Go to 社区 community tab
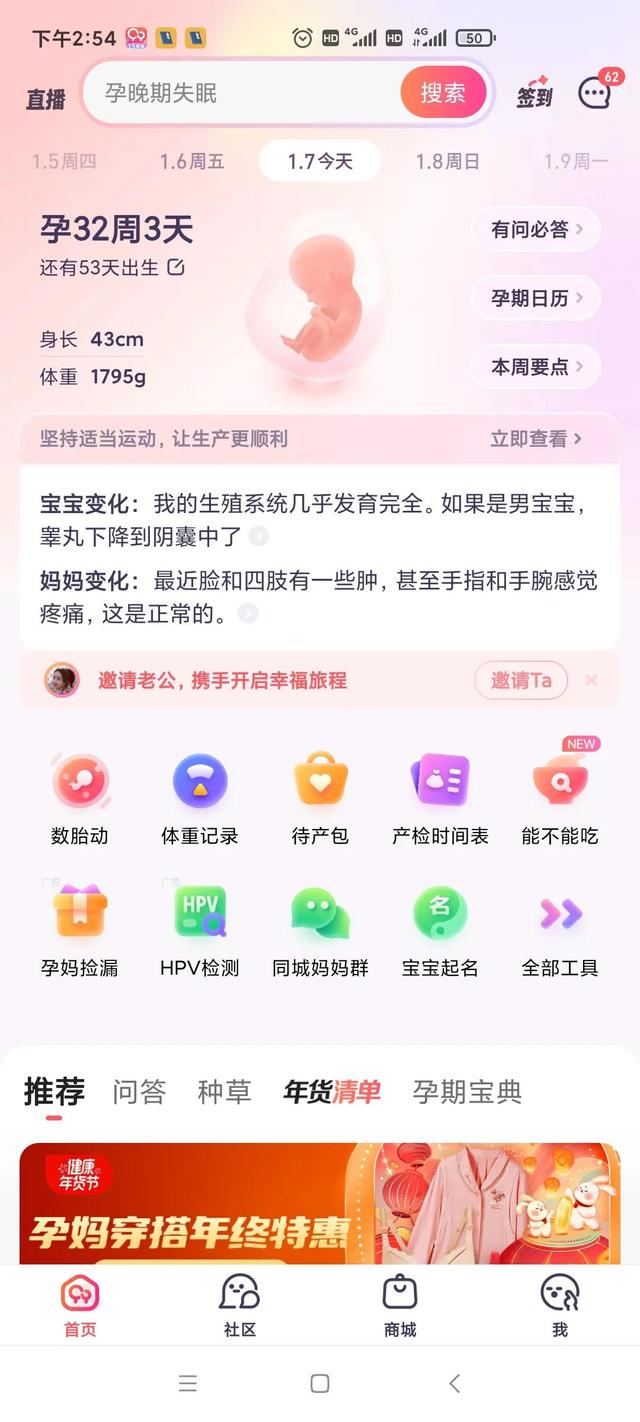Viewport: 640px width, 1422px height. (240, 1306)
